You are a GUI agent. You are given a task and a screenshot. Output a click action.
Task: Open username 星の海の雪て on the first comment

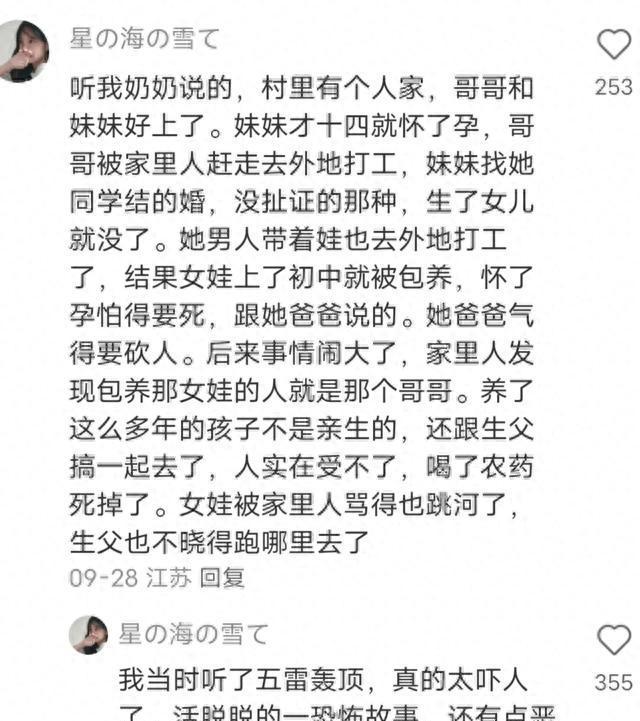[145, 38]
